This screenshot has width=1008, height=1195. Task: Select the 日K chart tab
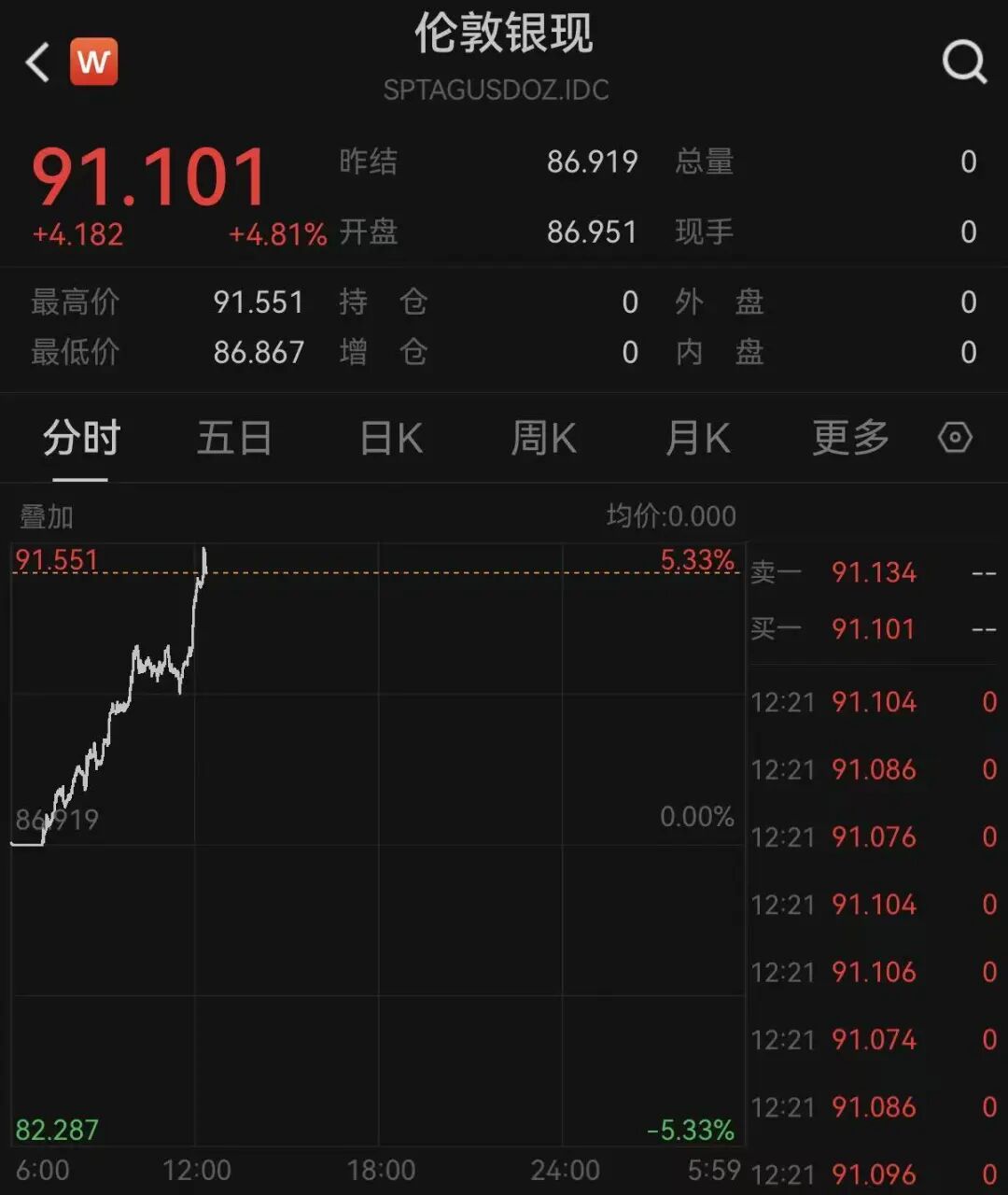tap(391, 438)
